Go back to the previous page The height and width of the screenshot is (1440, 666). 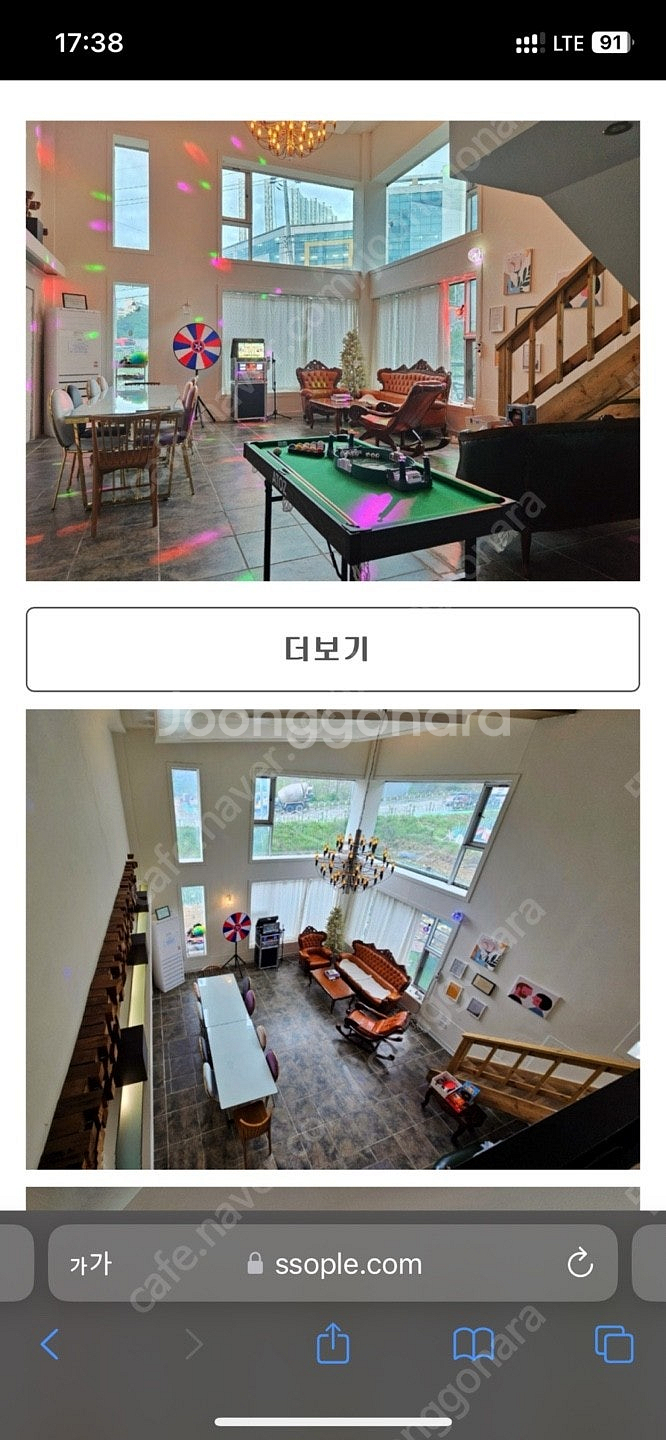tap(49, 1344)
